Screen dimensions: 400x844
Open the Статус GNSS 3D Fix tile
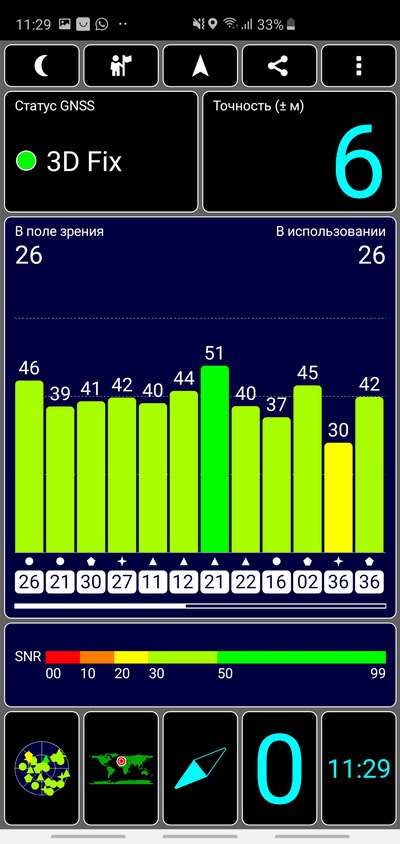tap(101, 152)
